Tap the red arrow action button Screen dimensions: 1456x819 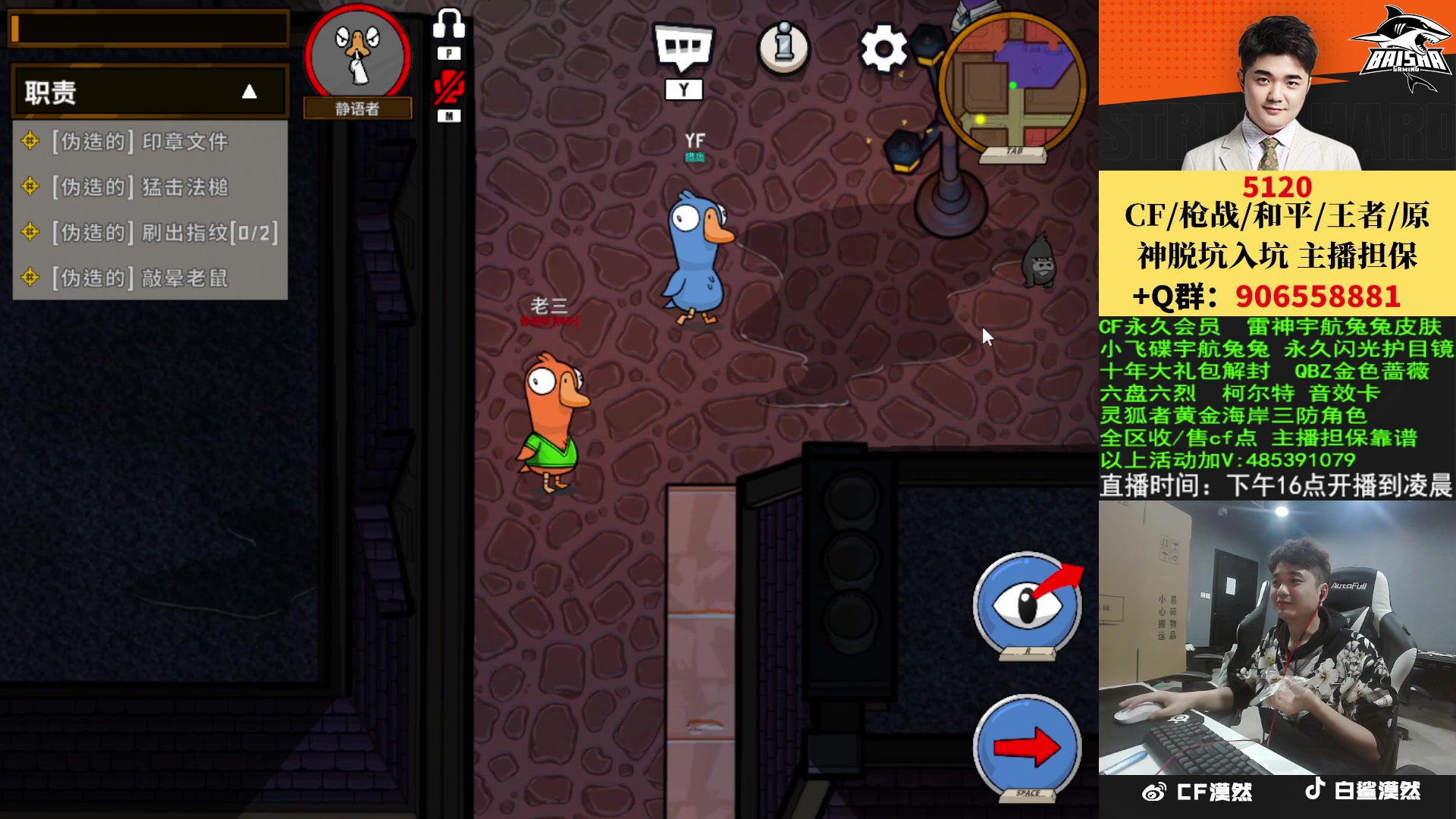point(1028,746)
